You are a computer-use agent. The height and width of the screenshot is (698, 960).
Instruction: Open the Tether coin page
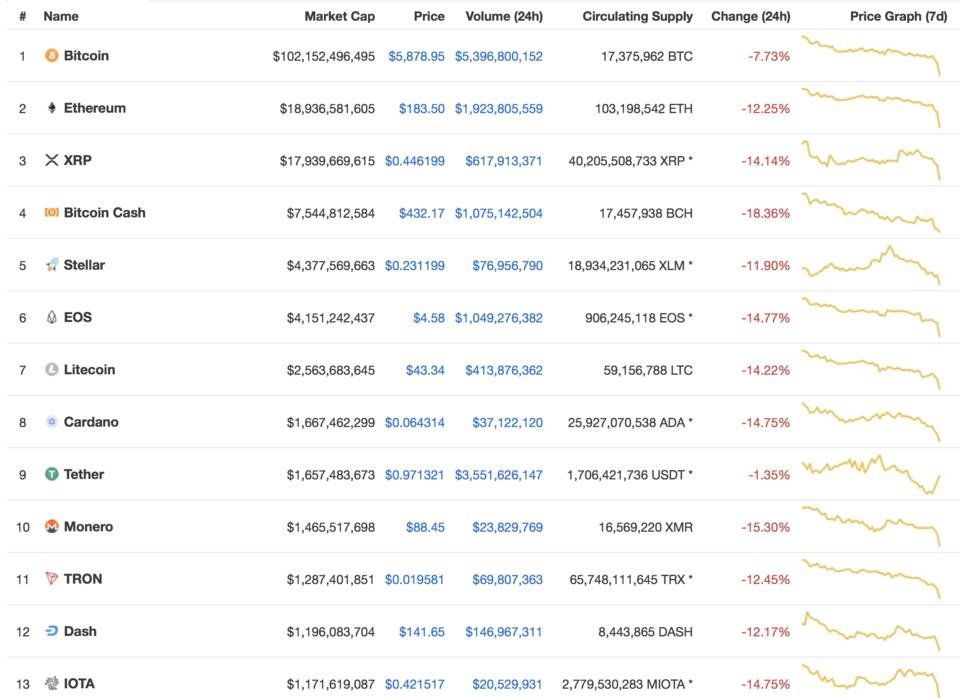click(x=84, y=475)
